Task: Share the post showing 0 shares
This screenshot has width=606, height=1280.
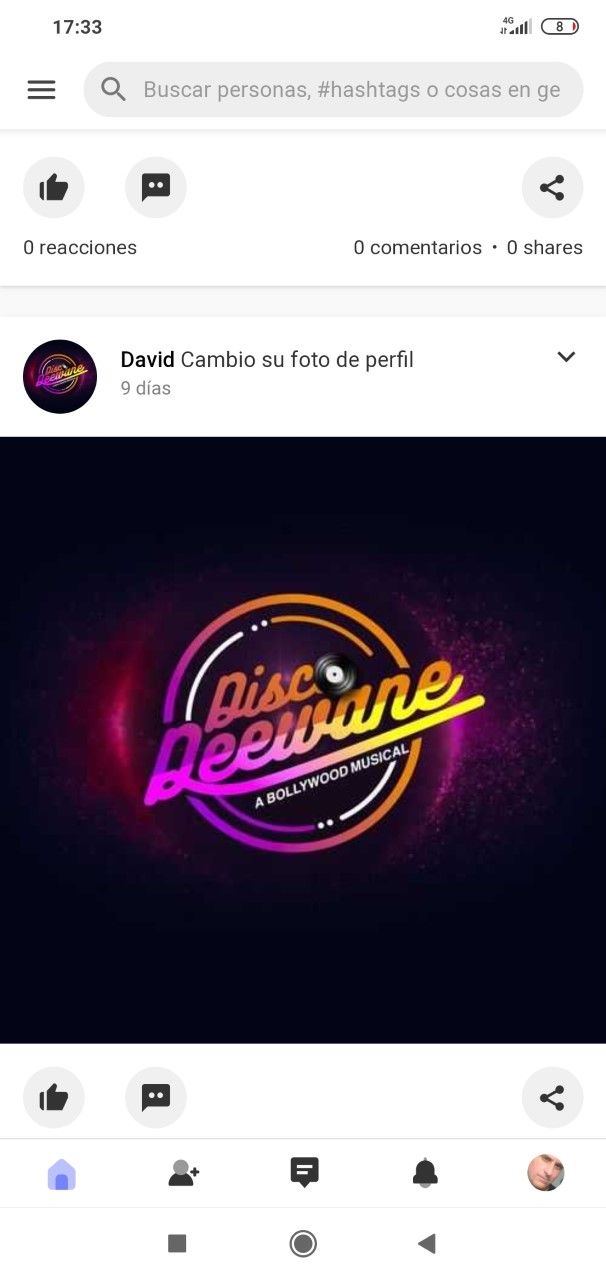Action: coord(552,188)
